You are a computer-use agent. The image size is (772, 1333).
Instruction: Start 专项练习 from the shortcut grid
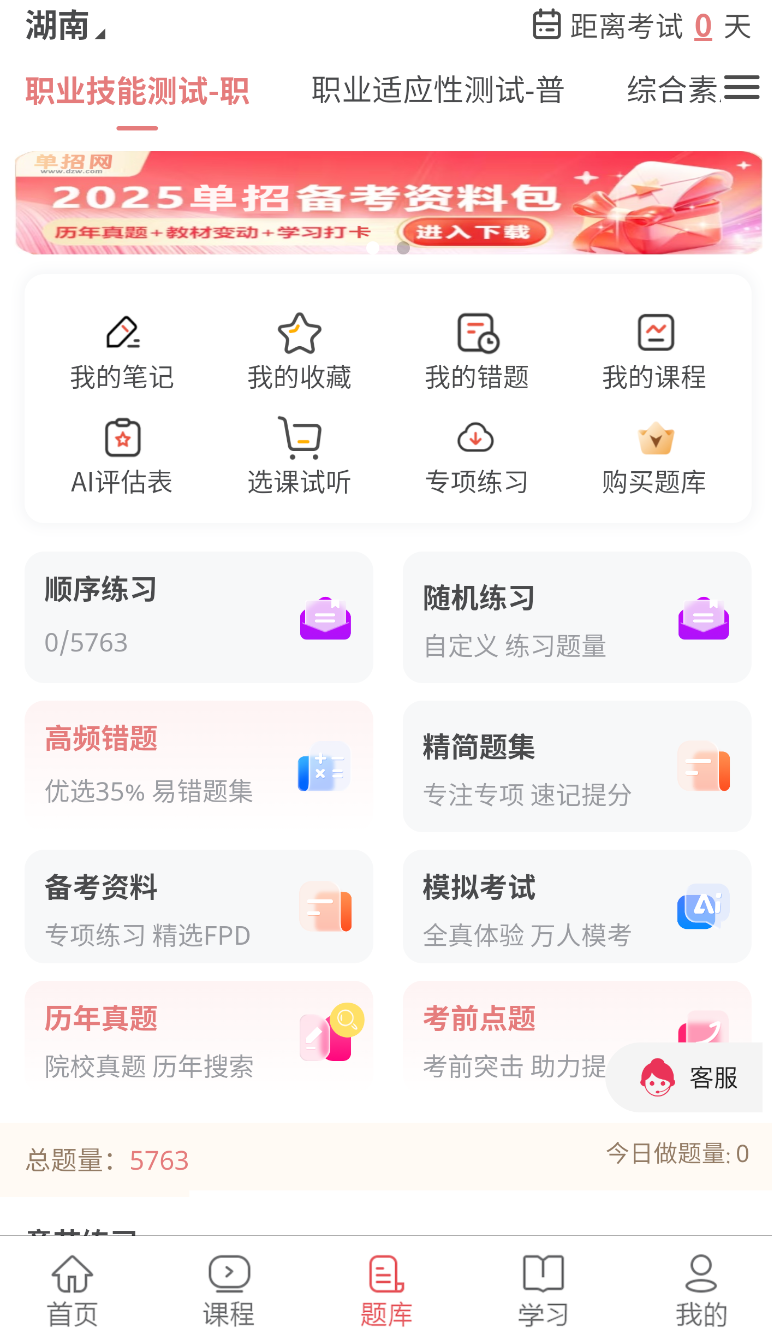pyautogui.click(x=477, y=457)
